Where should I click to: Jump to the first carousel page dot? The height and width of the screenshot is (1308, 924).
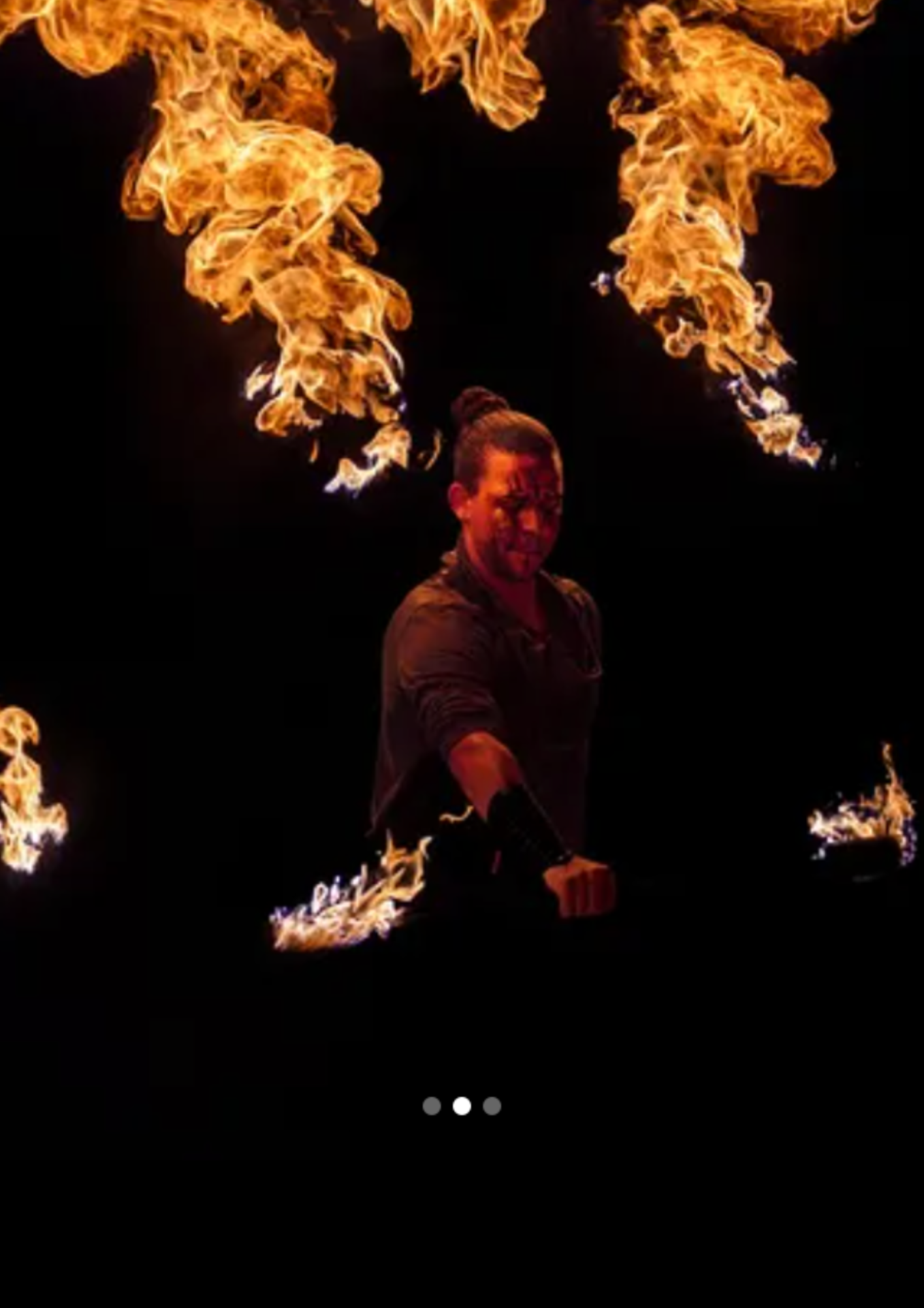[x=432, y=1106]
